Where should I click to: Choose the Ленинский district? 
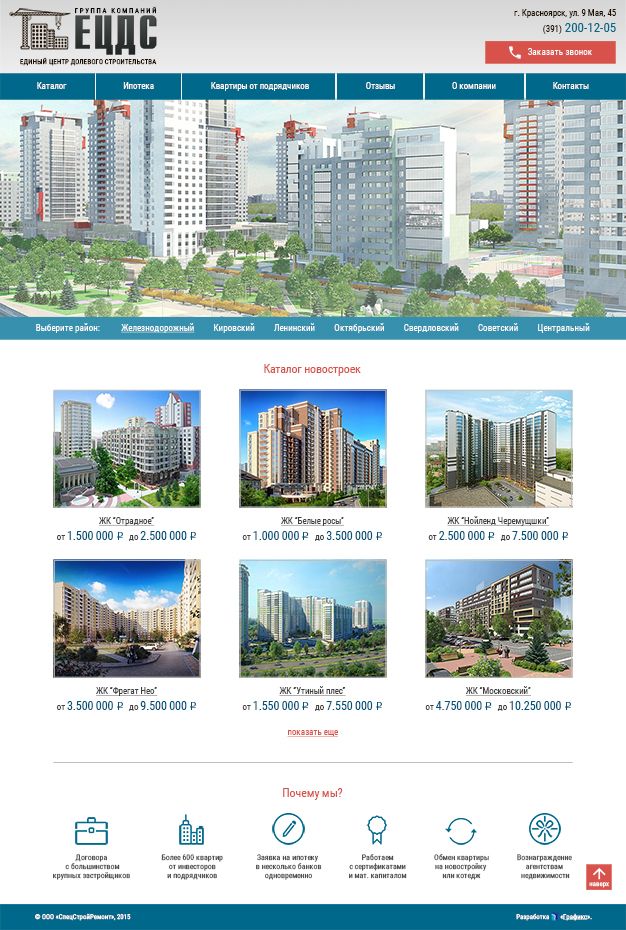(x=294, y=328)
